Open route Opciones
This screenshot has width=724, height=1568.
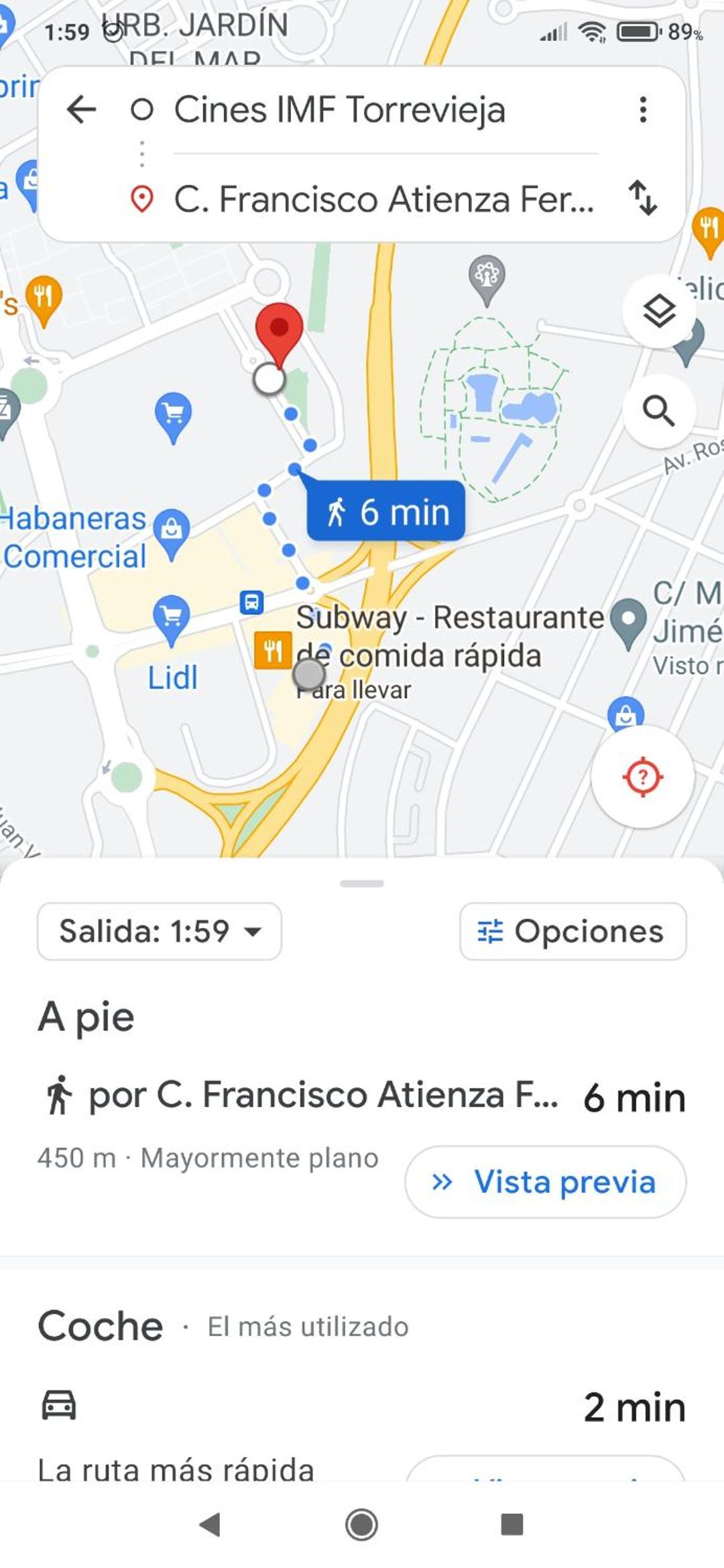coord(573,931)
